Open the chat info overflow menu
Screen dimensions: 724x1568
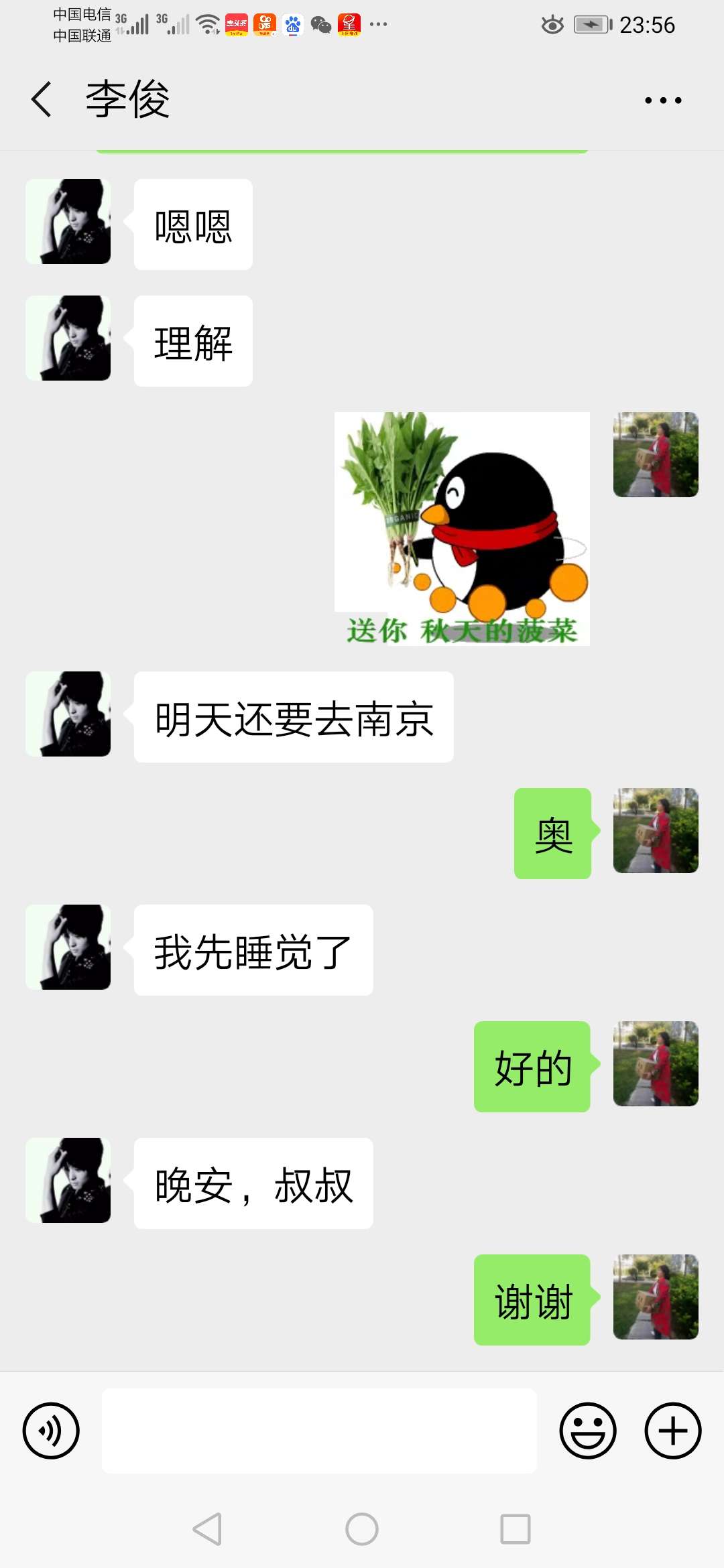[x=663, y=101]
